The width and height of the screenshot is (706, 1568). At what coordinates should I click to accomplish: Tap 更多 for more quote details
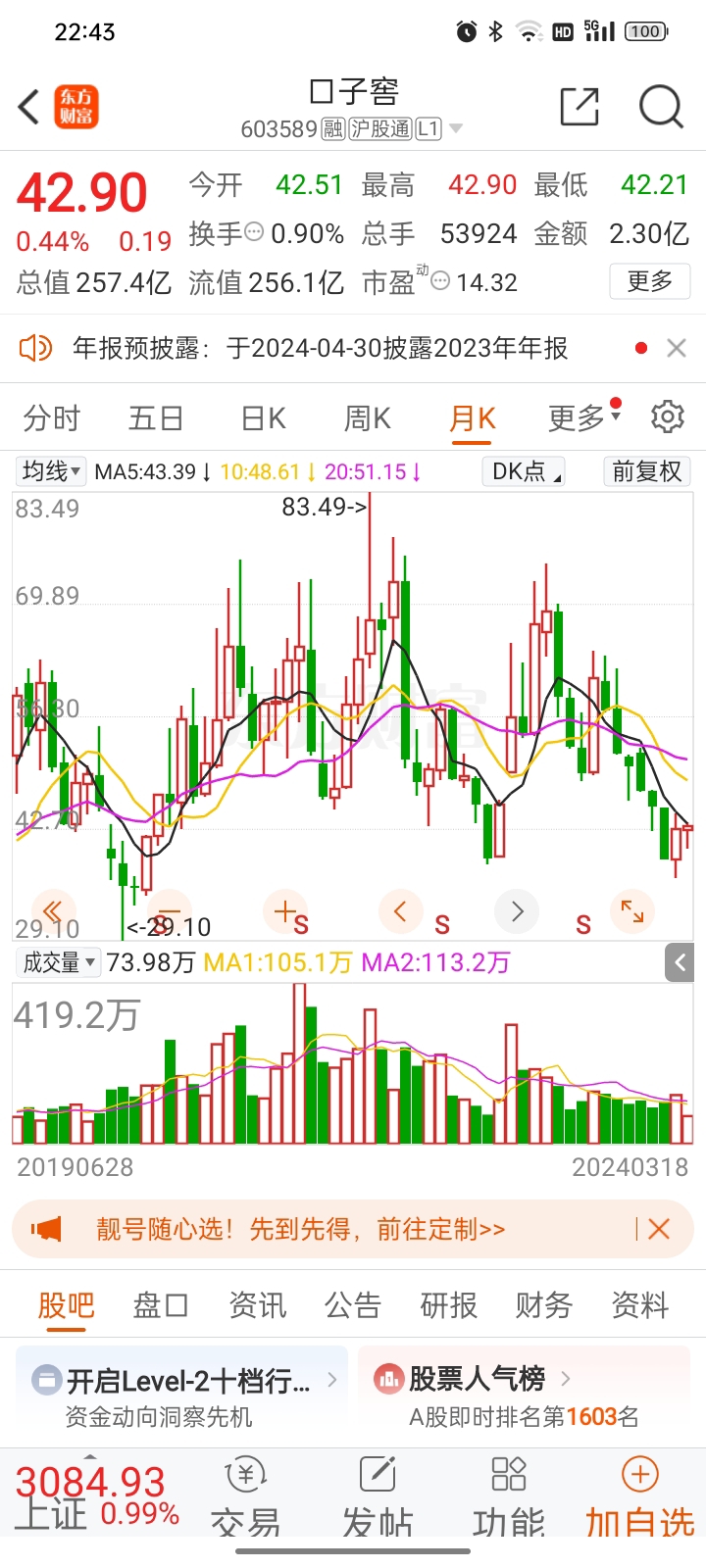coord(649,281)
